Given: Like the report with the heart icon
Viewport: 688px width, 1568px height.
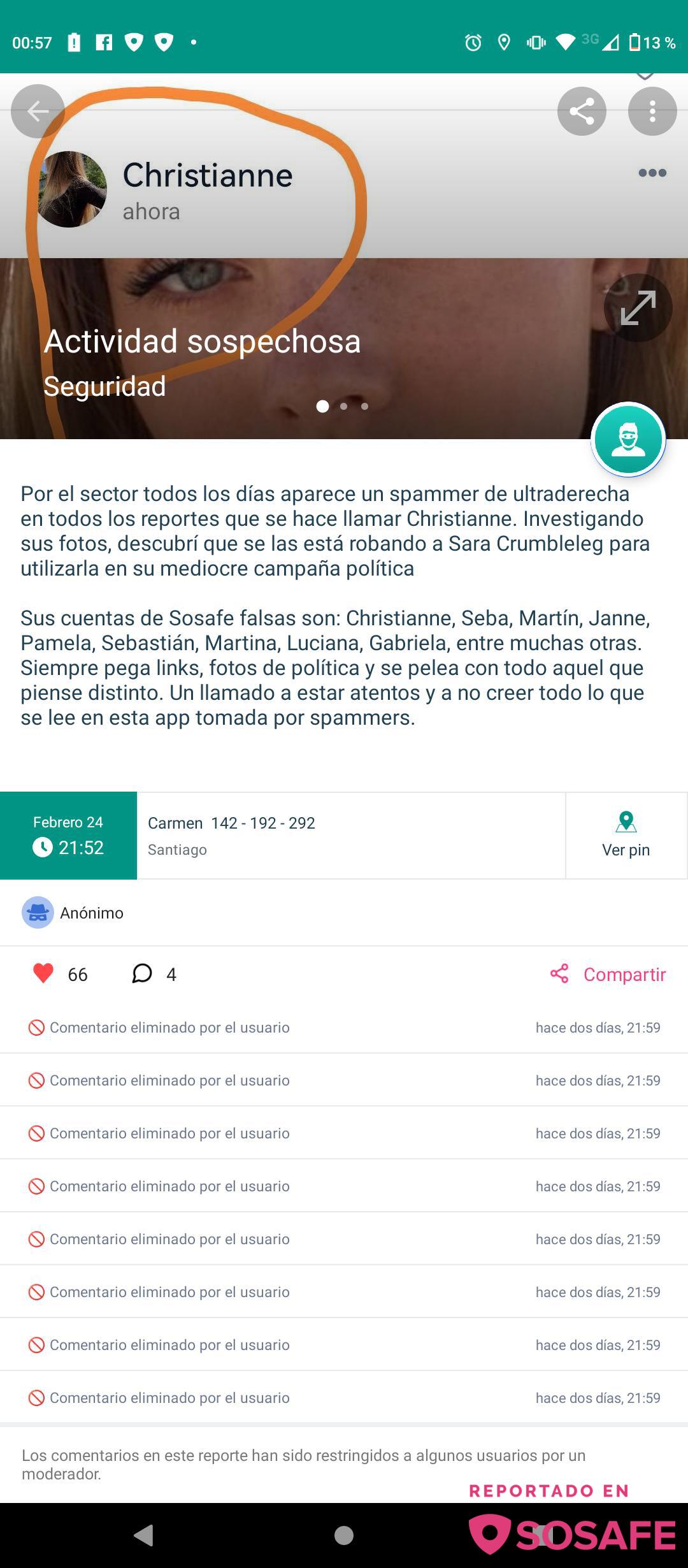Looking at the screenshot, I should 43,973.
